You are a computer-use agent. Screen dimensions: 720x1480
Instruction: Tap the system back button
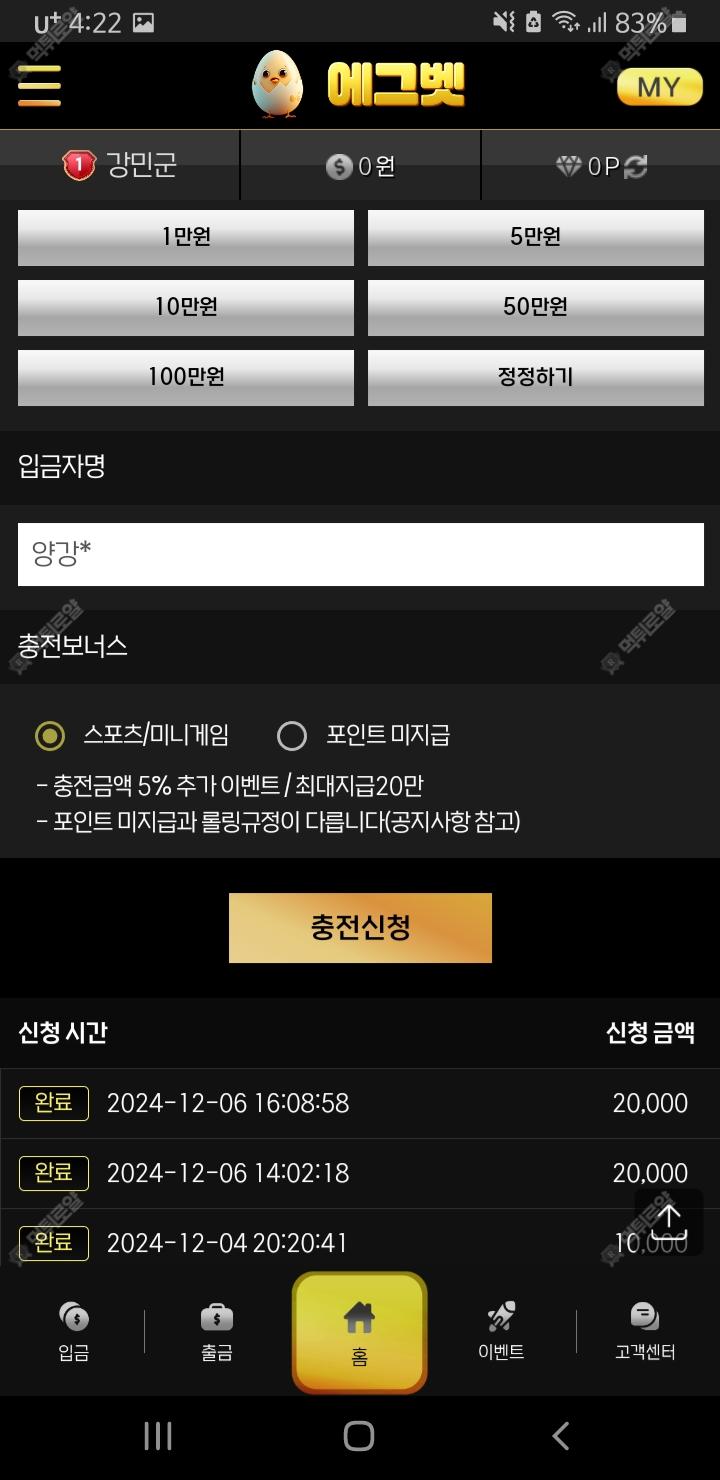[x=561, y=1437]
